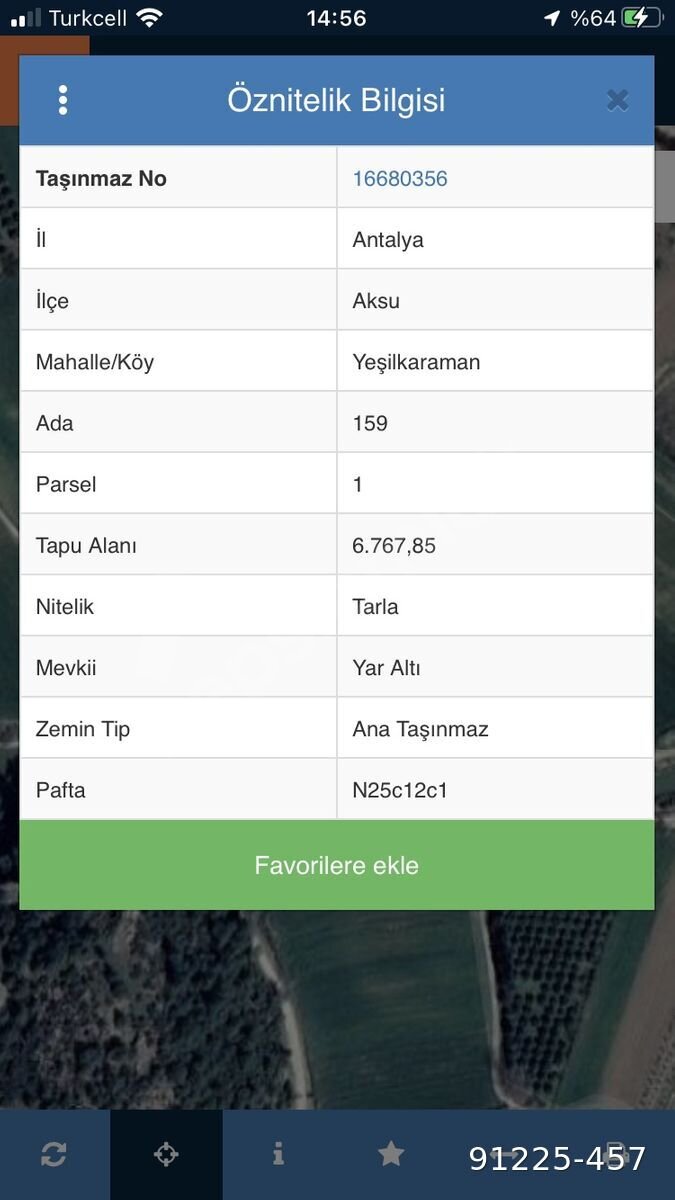Screen dimensions: 675x1200
Task: Open the info tool in the toolbar
Action: tap(278, 1154)
